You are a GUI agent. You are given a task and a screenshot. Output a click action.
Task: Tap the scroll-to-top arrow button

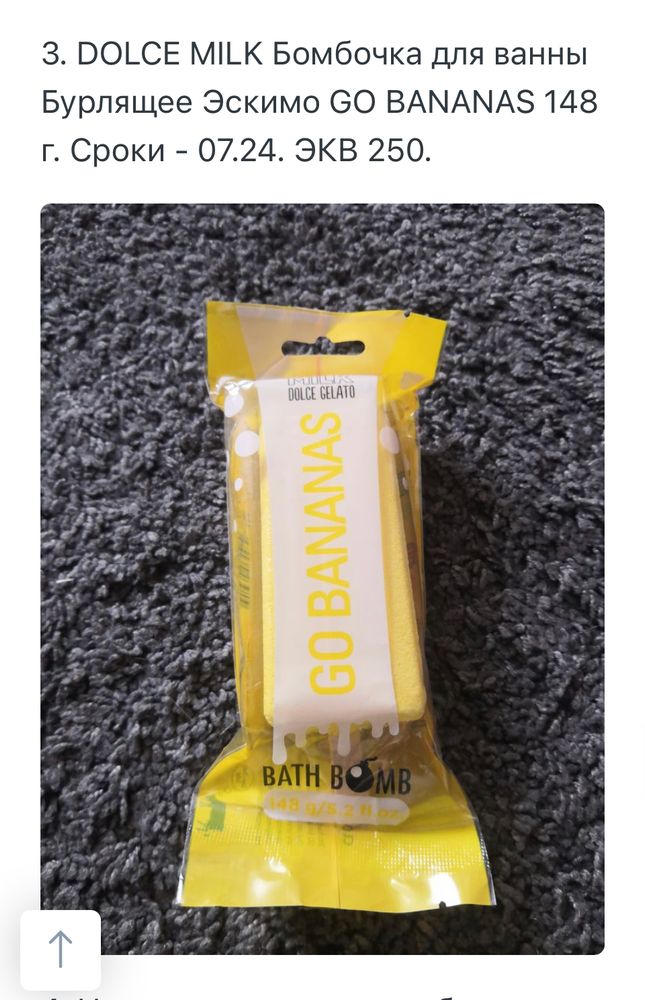click(60, 949)
